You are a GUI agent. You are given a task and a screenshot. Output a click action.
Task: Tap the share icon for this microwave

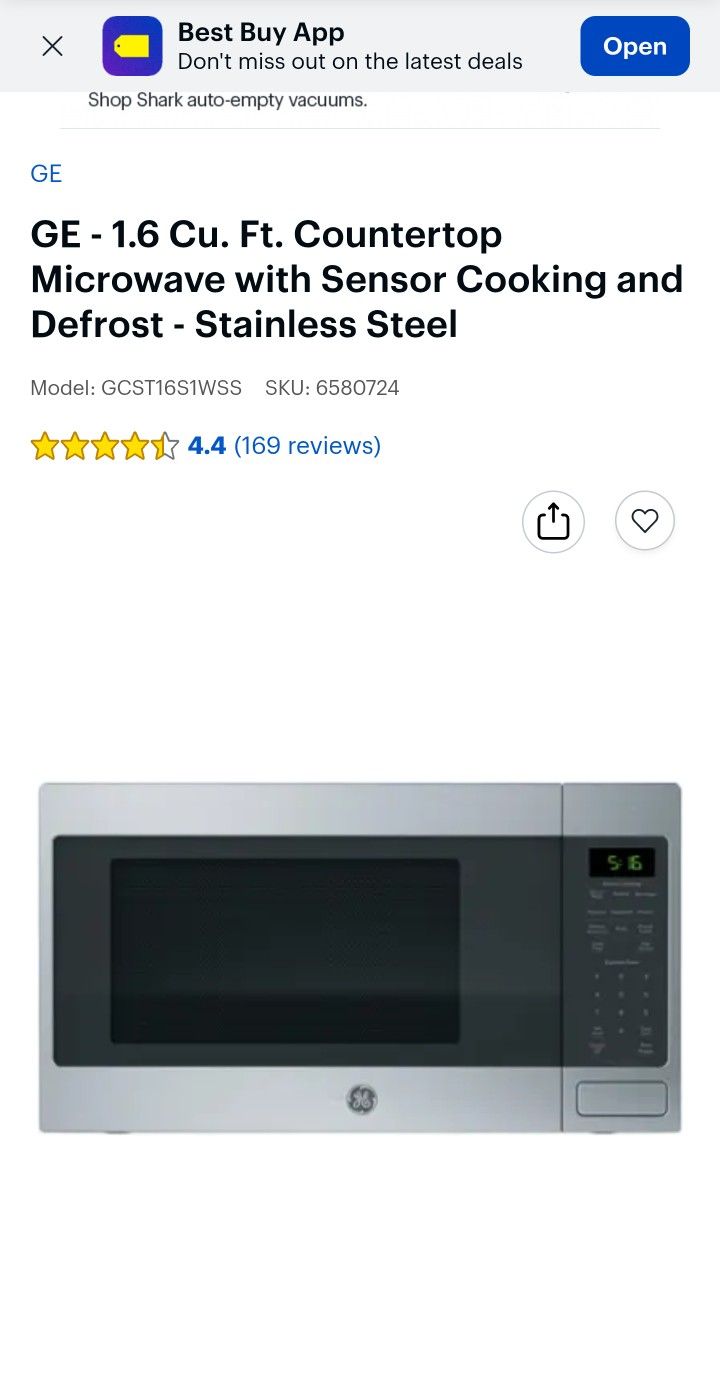pyautogui.click(x=553, y=521)
